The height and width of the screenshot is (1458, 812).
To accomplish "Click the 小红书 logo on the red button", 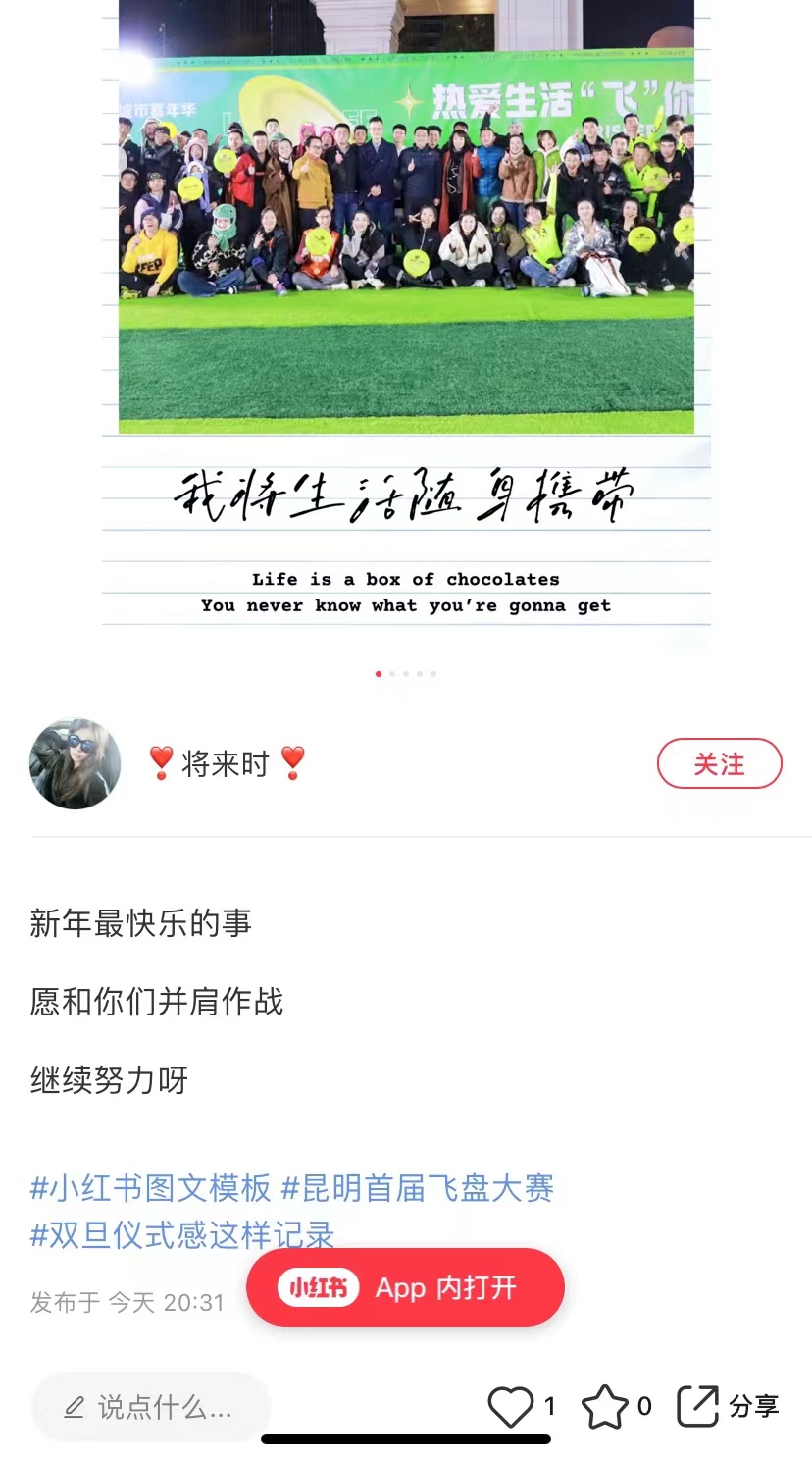I will coord(318,1288).
